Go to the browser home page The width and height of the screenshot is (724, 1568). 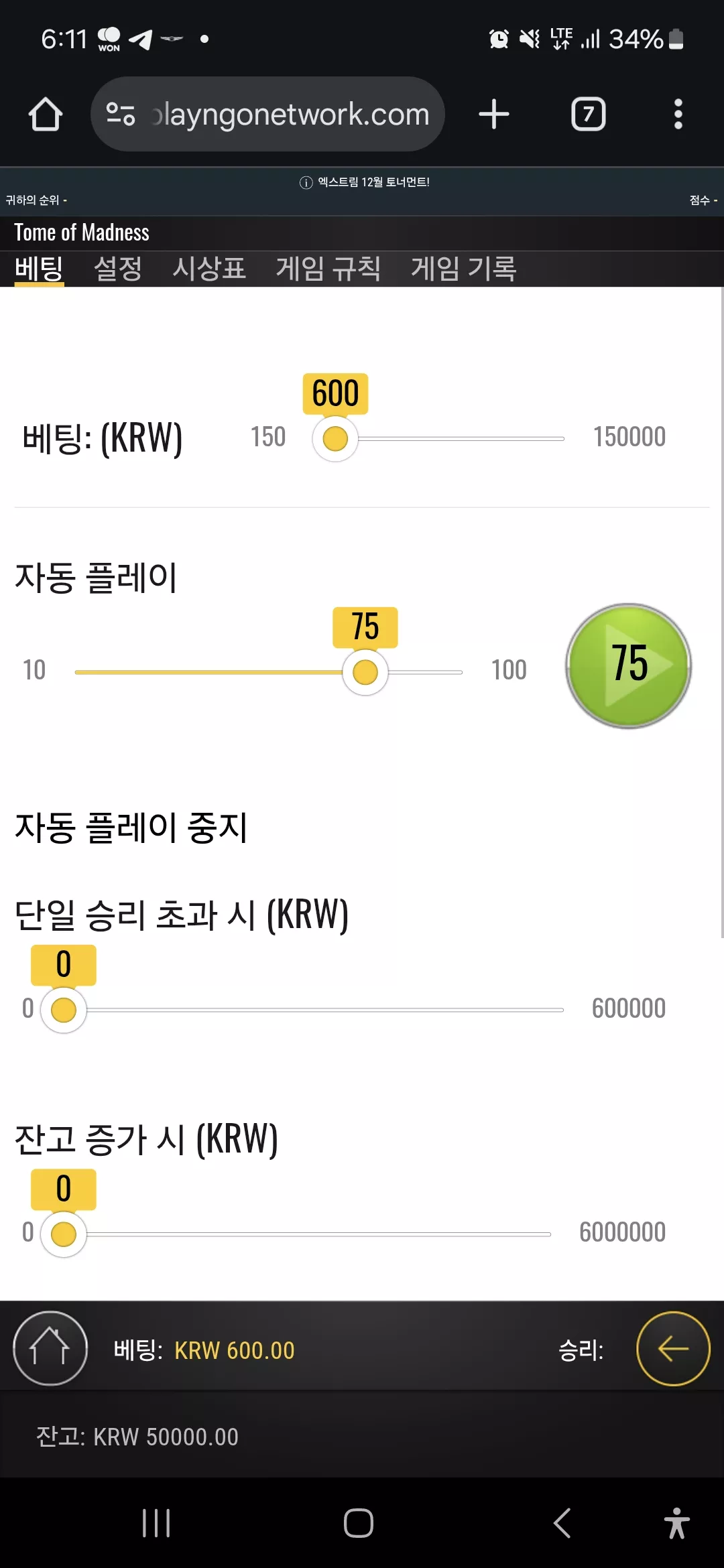tap(46, 114)
